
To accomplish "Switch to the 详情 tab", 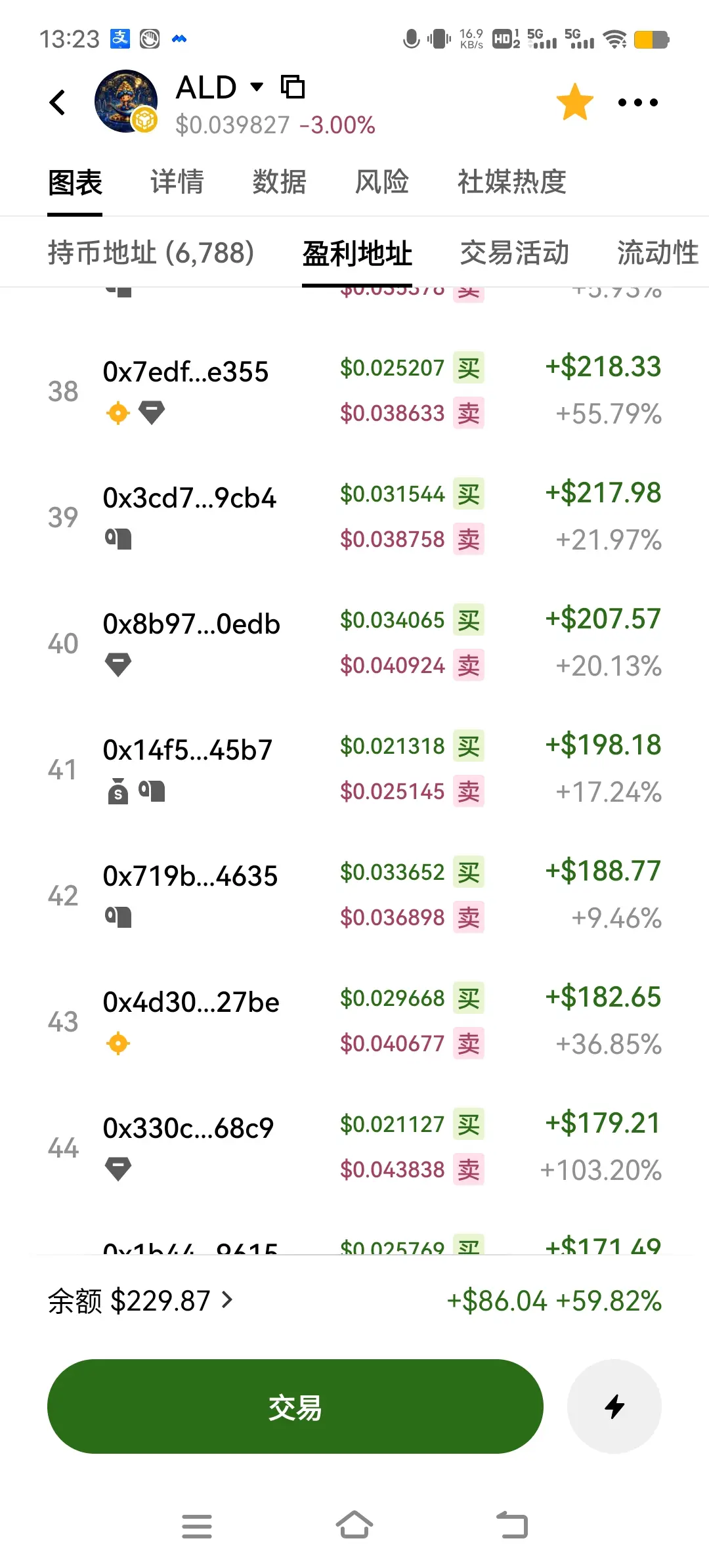I will pos(177,182).
